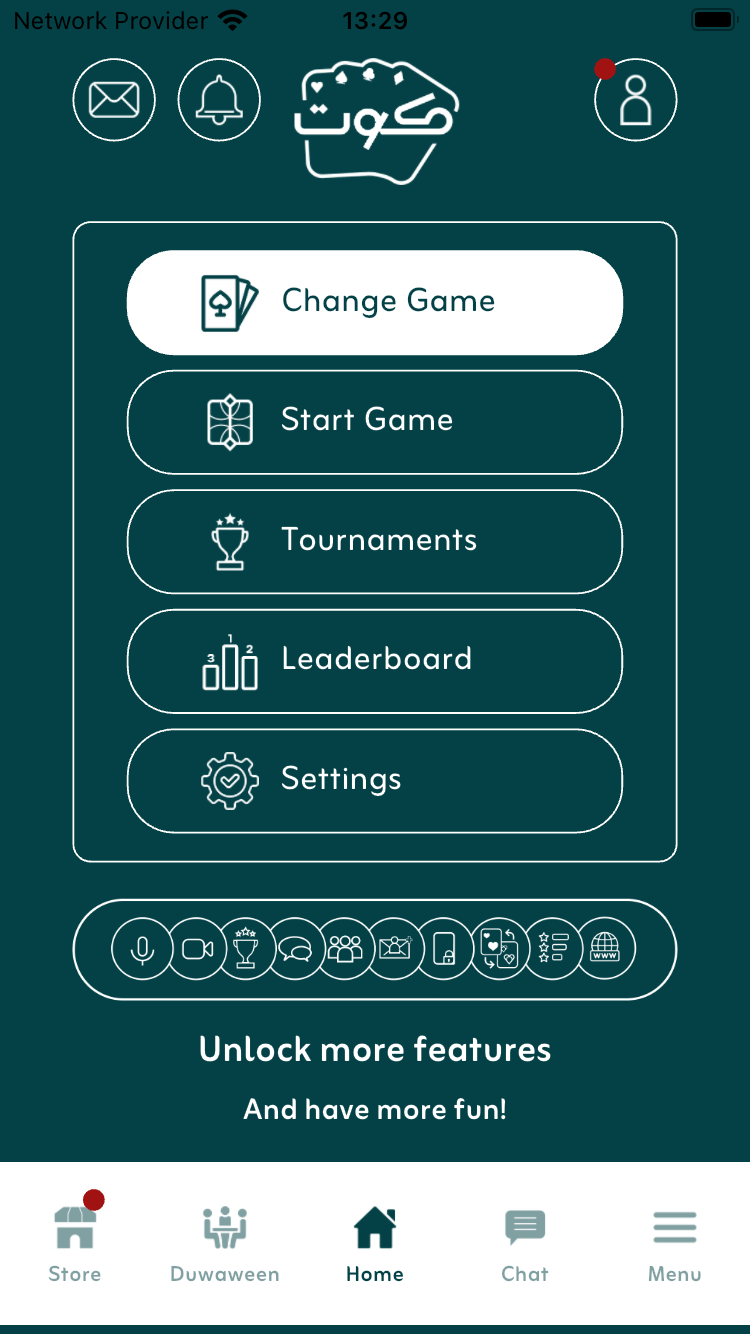Open the Menu tab

click(x=675, y=1242)
